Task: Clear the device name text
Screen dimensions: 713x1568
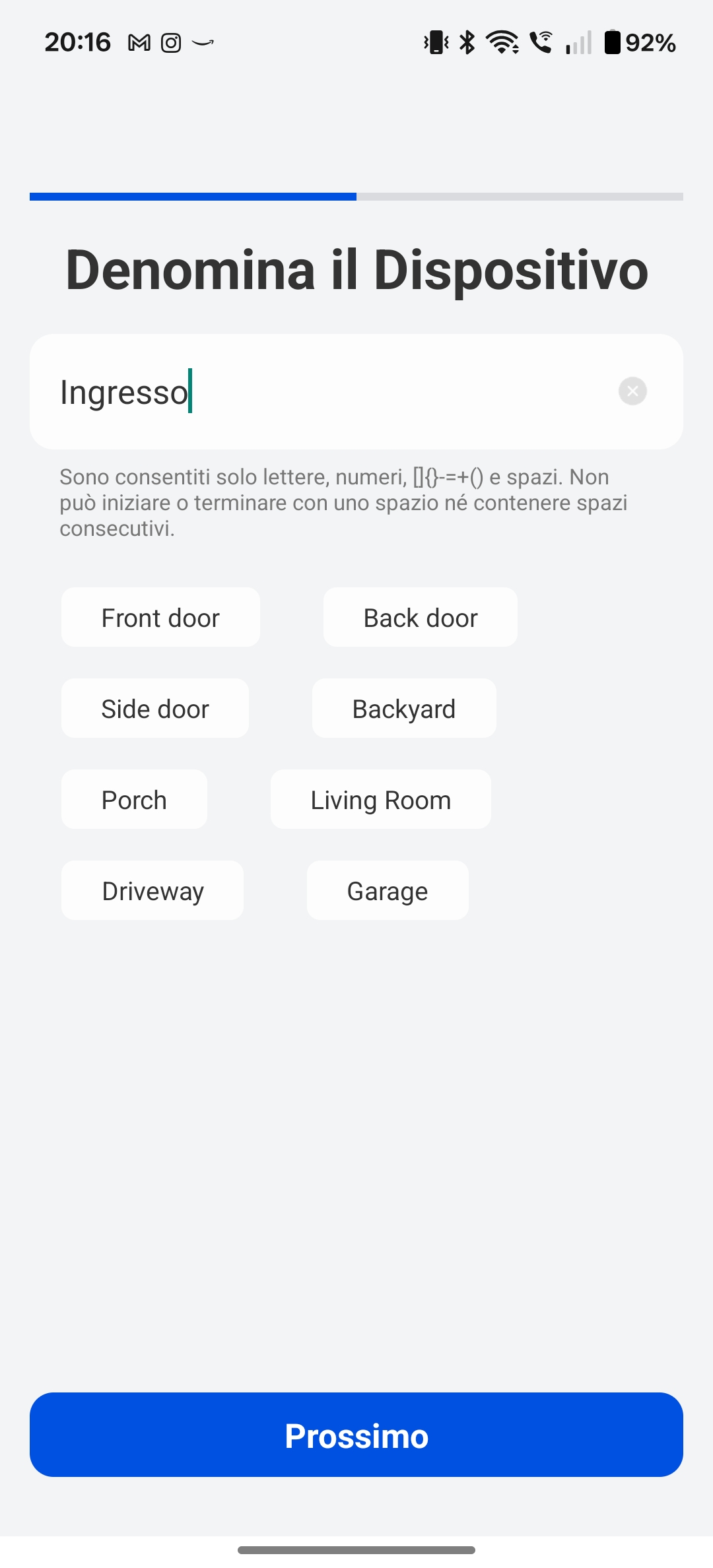Action: coord(632,391)
